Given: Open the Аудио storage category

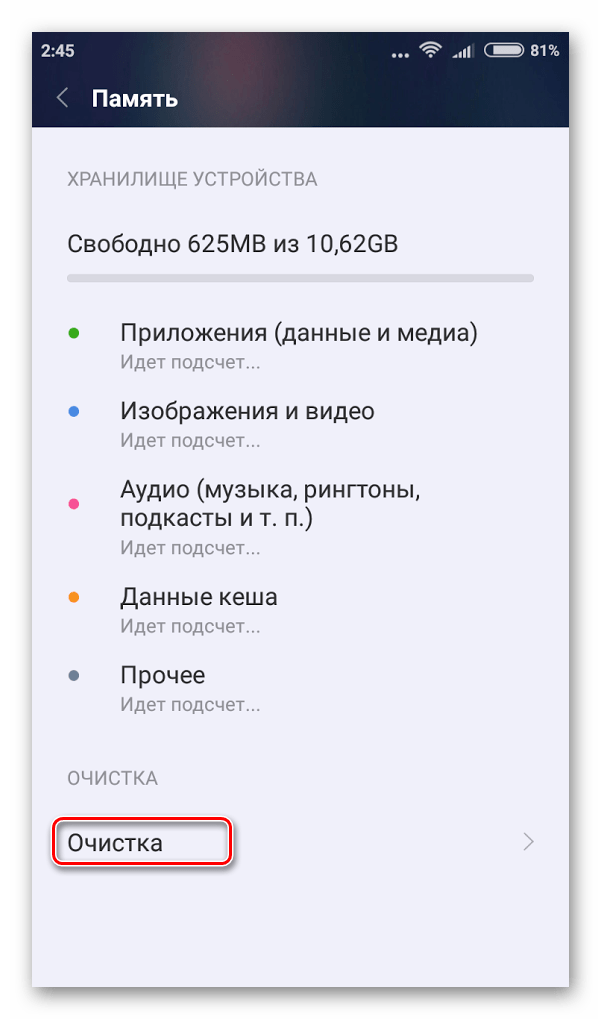Looking at the screenshot, I should [300, 516].
